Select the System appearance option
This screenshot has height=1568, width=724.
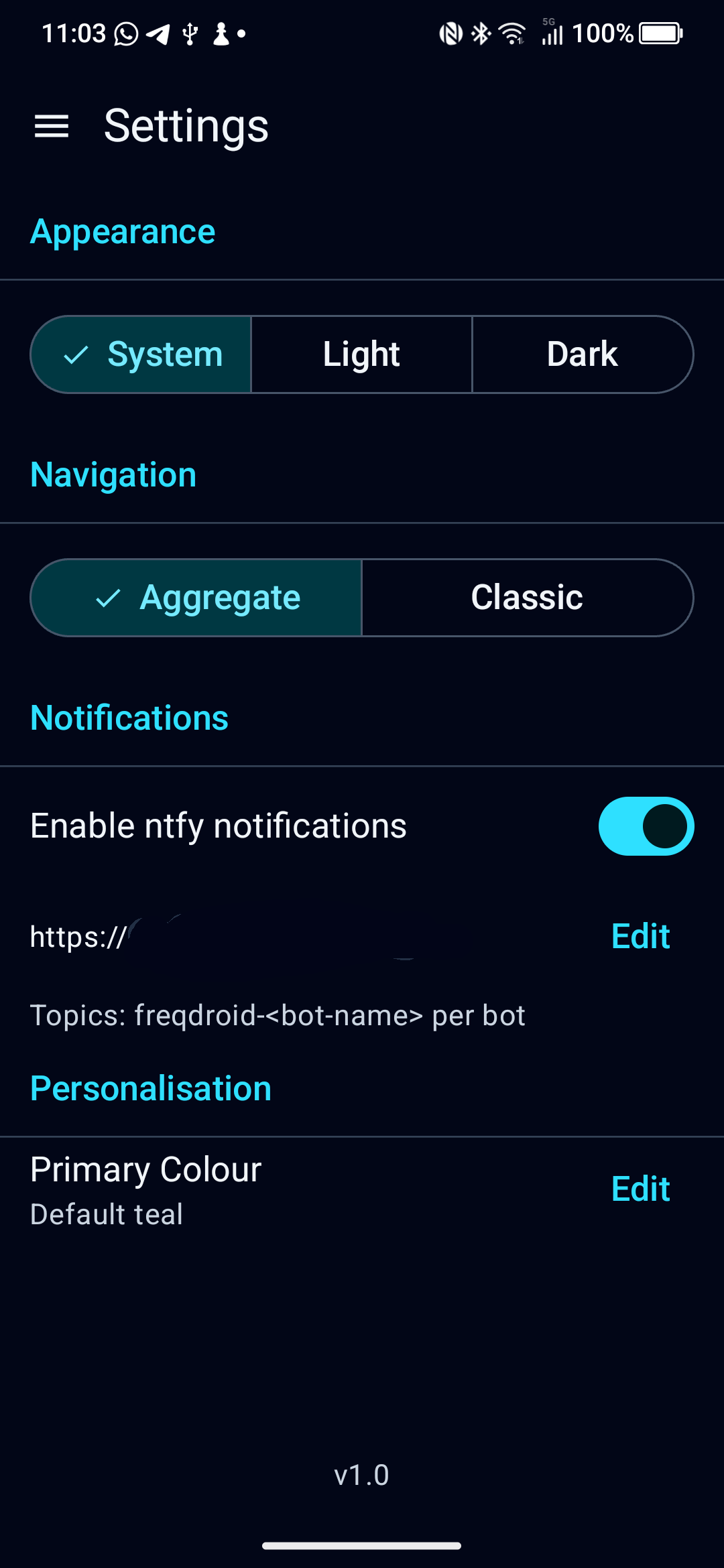click(x=142, y=354)
